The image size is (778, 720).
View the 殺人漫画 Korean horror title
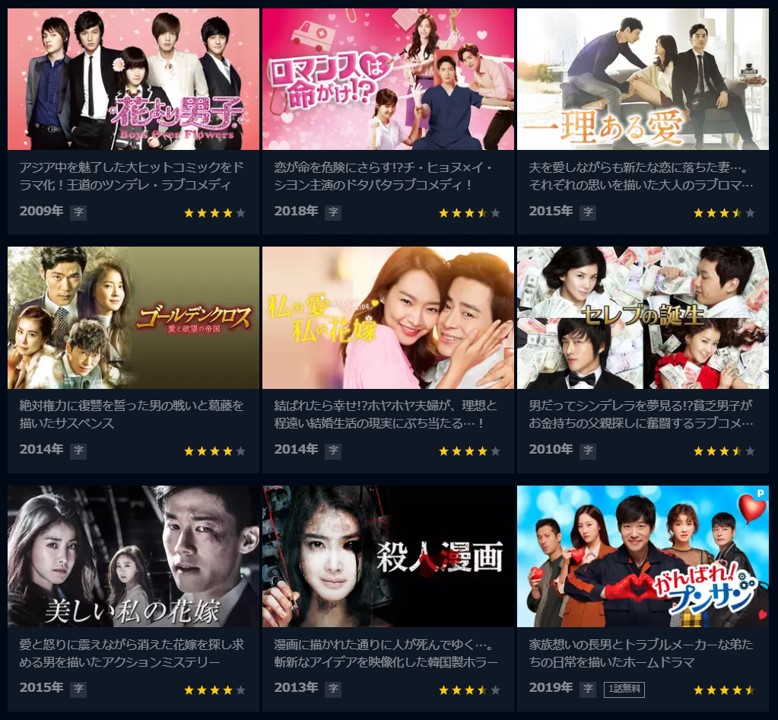[388, 556]
